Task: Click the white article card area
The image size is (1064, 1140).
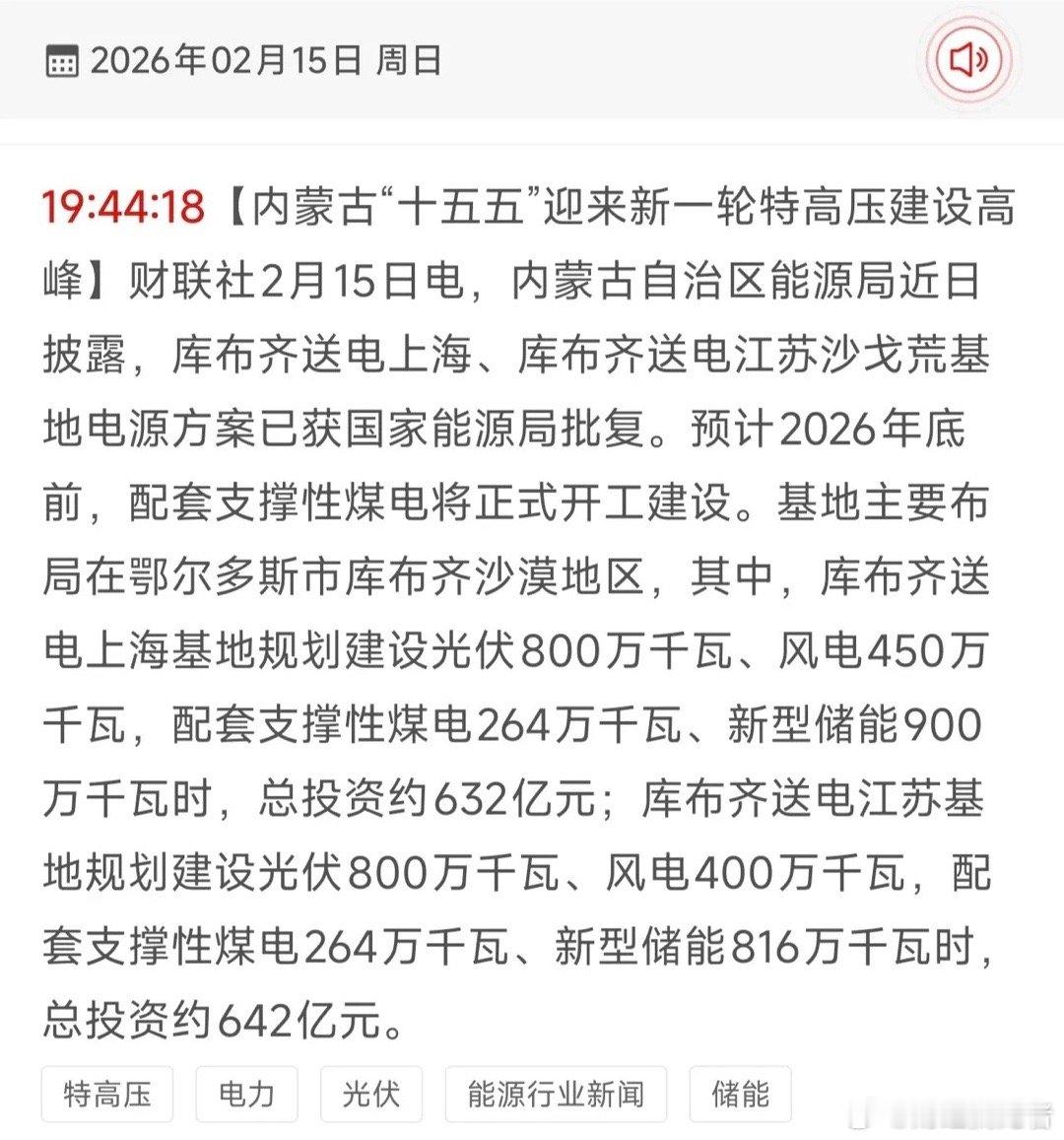Action: [532, 591]
